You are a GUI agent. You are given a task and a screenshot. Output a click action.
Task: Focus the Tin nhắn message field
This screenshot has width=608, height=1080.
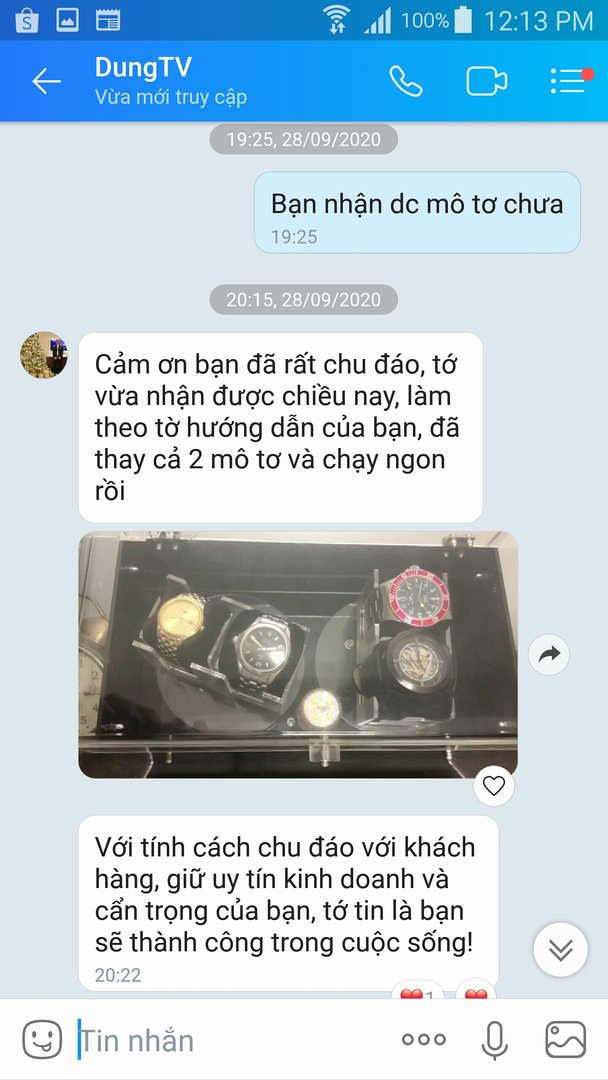(230, 1040)
